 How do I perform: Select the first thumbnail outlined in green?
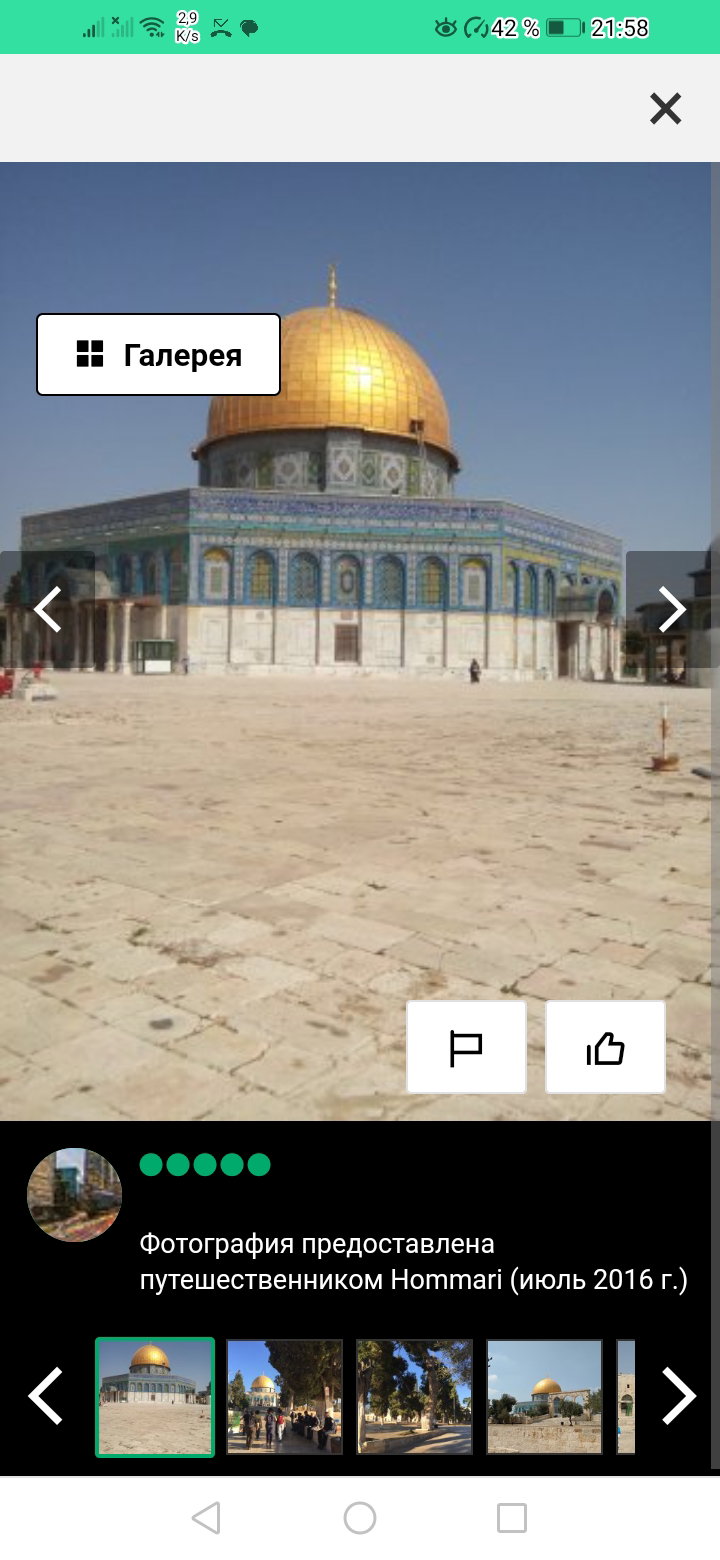155,1397
